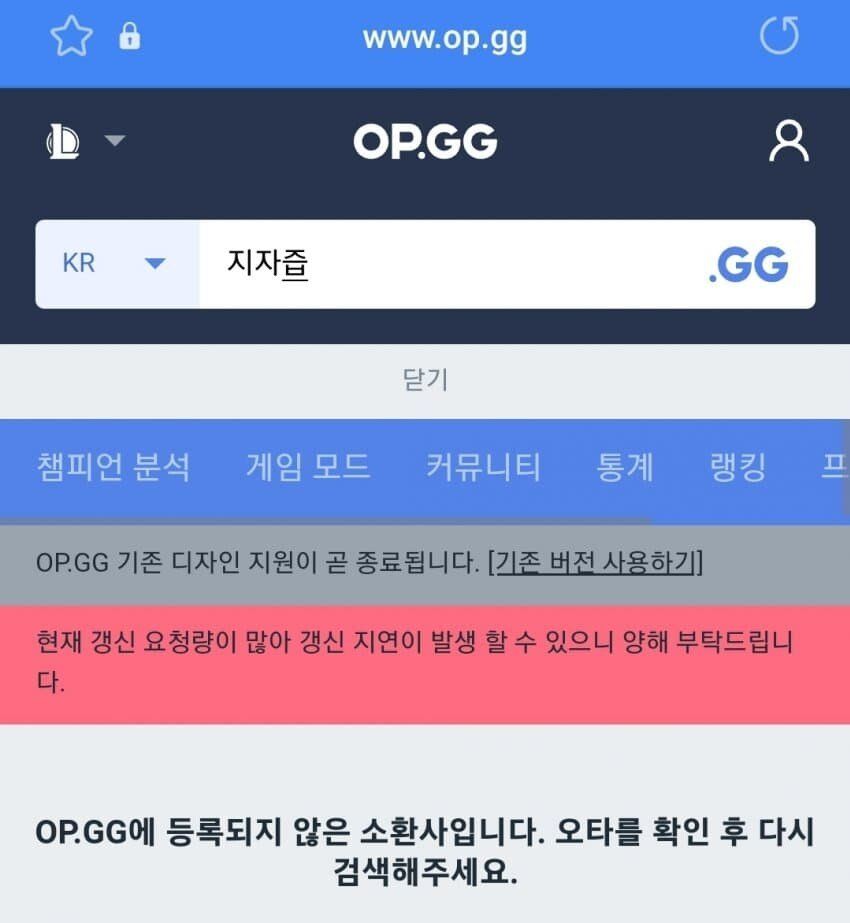
Task: Switch to the 게임 모드 tab
Action: [308, 467]
